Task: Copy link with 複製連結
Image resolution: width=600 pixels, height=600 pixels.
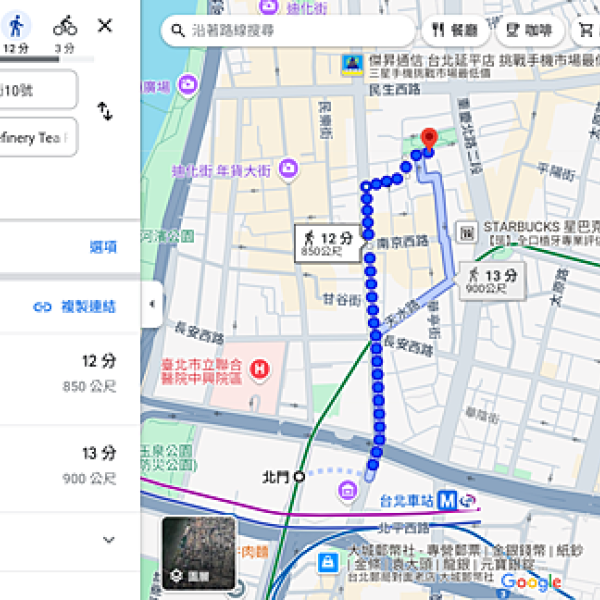Action: 76,307
